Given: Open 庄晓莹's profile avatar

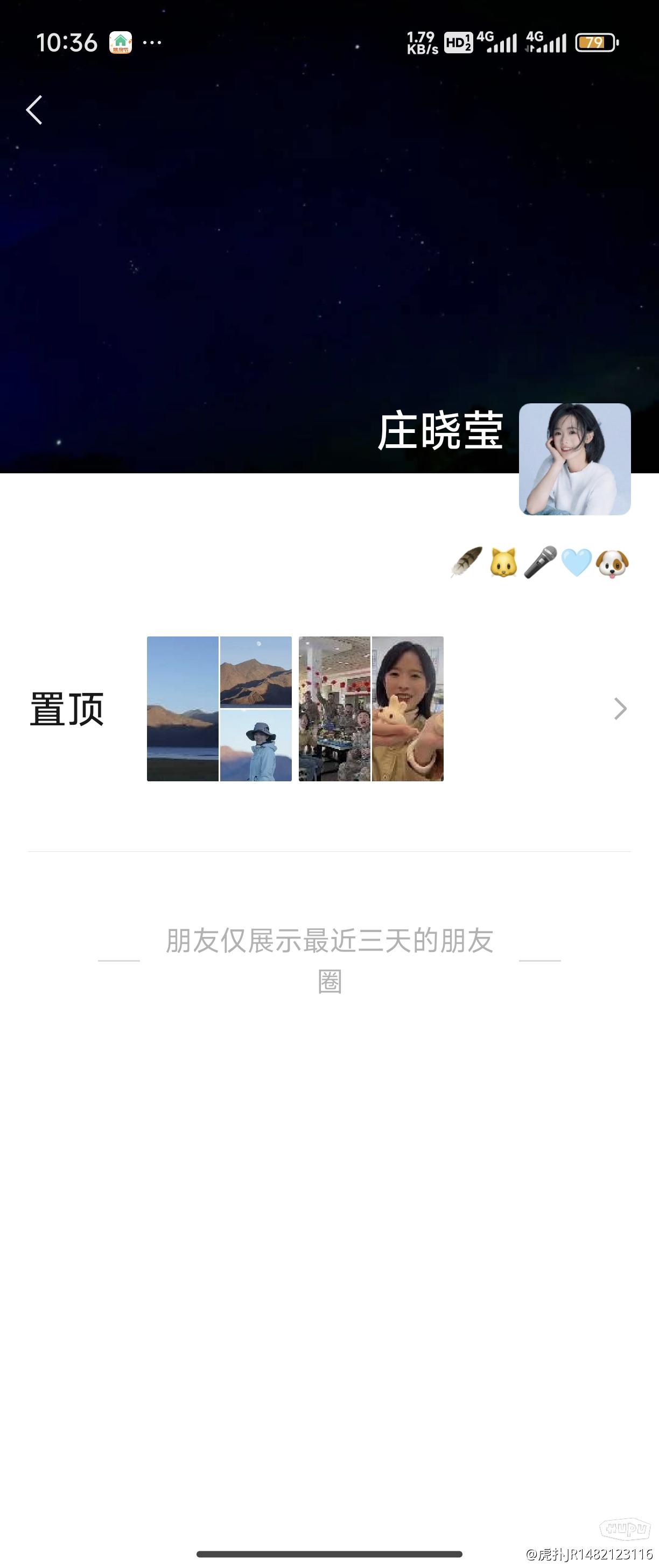Looking at the screenshot, I should (574, 459).
